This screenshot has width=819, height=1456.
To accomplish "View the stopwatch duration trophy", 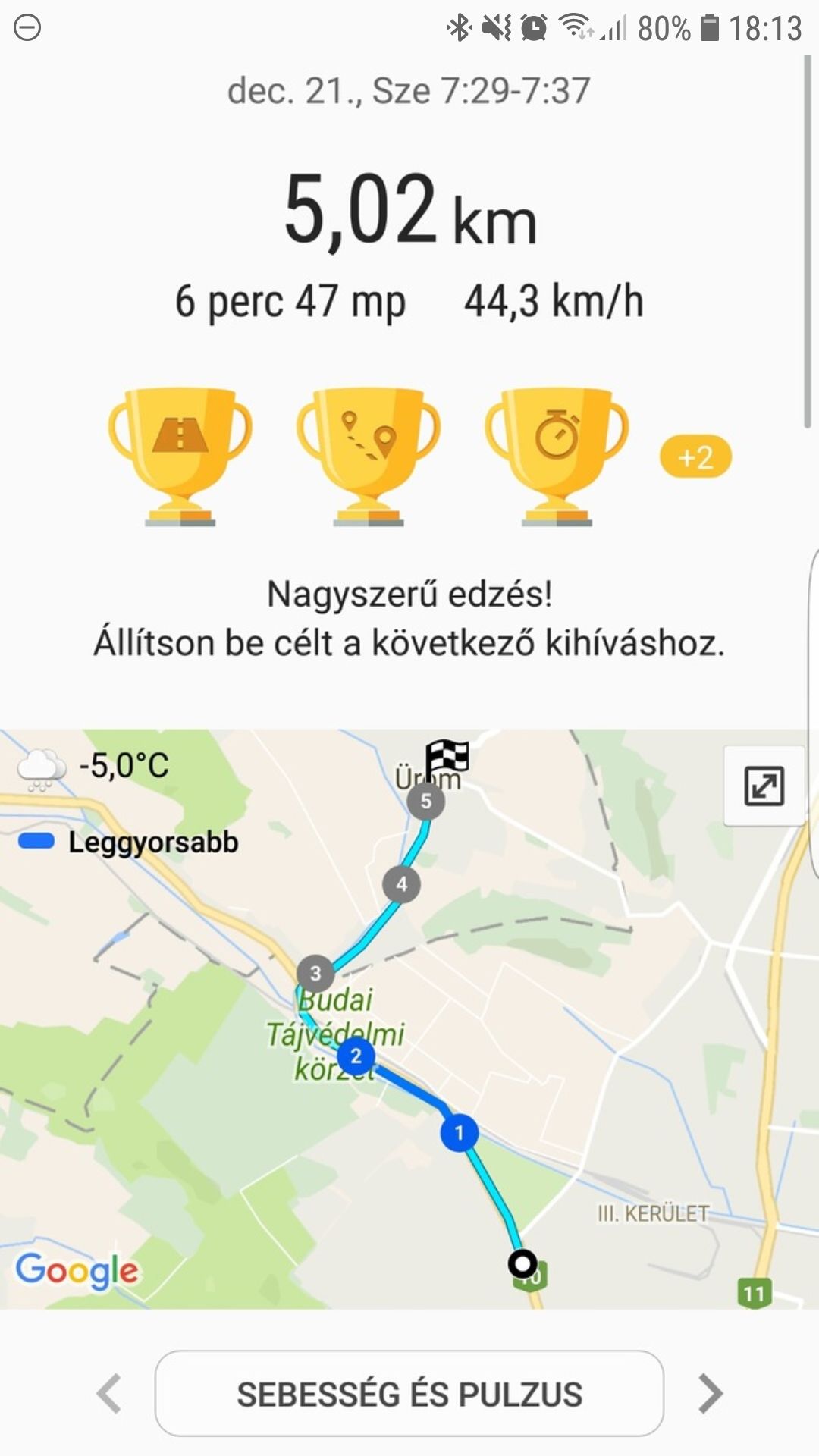I will pyautogui.click(x=557, y=457).
